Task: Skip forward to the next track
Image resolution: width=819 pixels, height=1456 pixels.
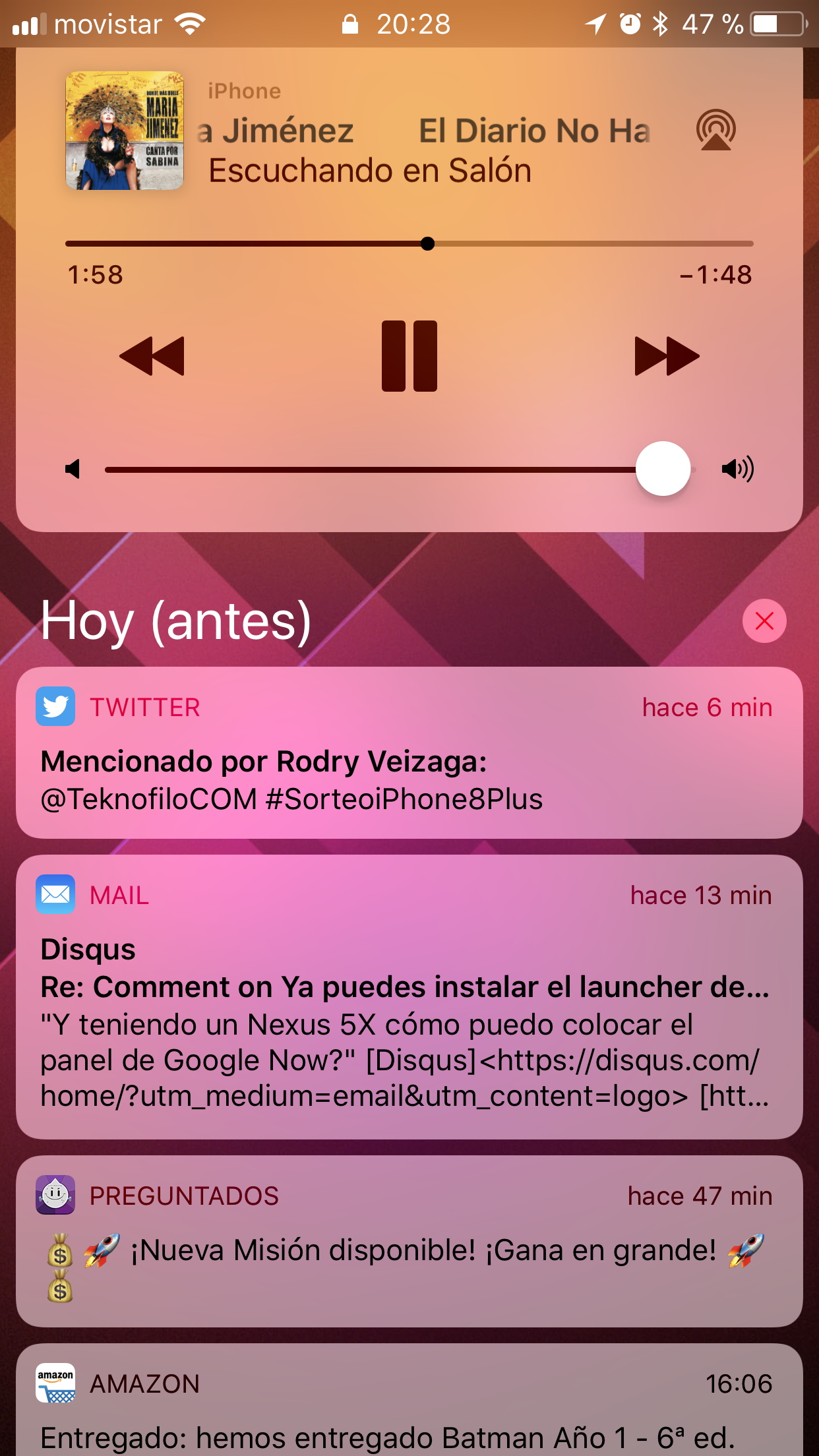Action: pos(667,356)
